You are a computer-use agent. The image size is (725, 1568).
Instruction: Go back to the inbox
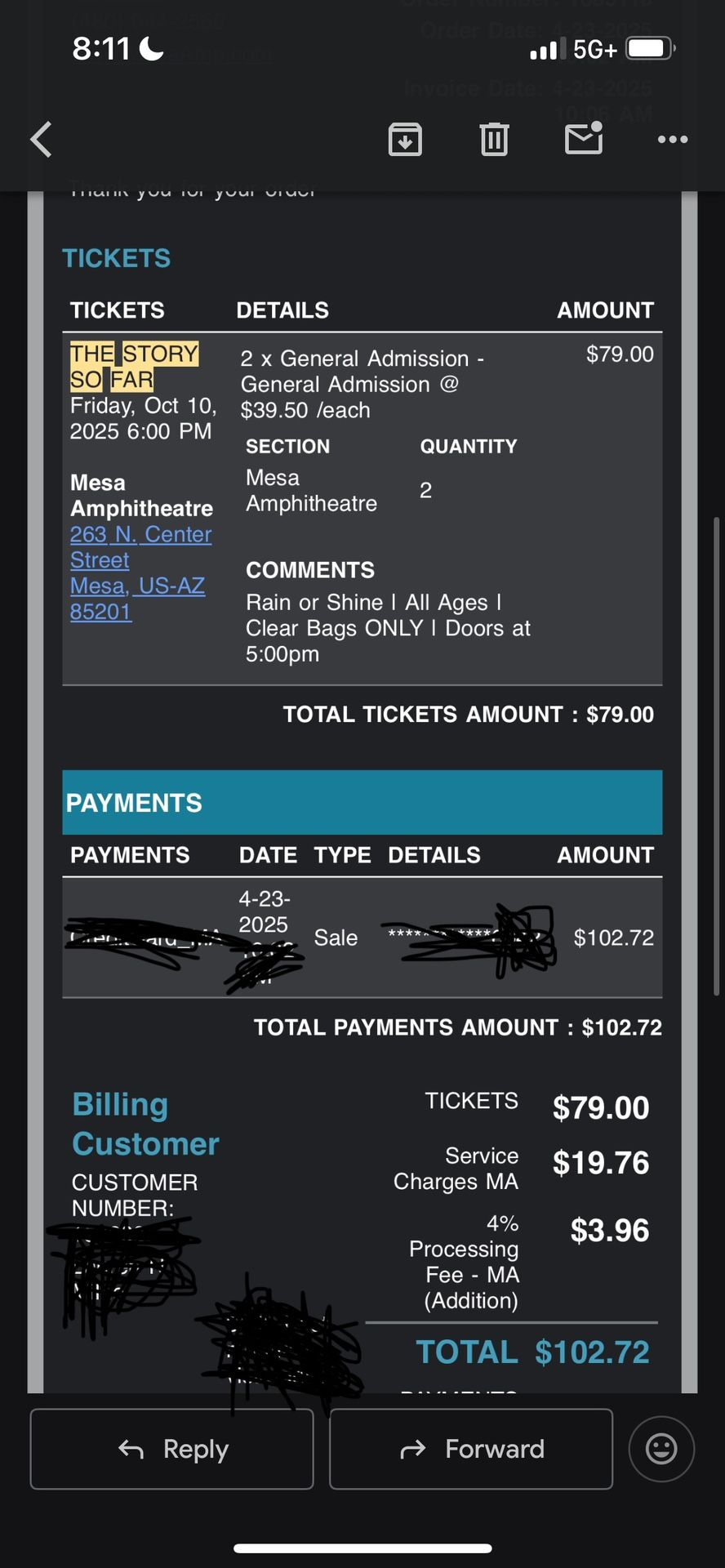tap(42, 139)
